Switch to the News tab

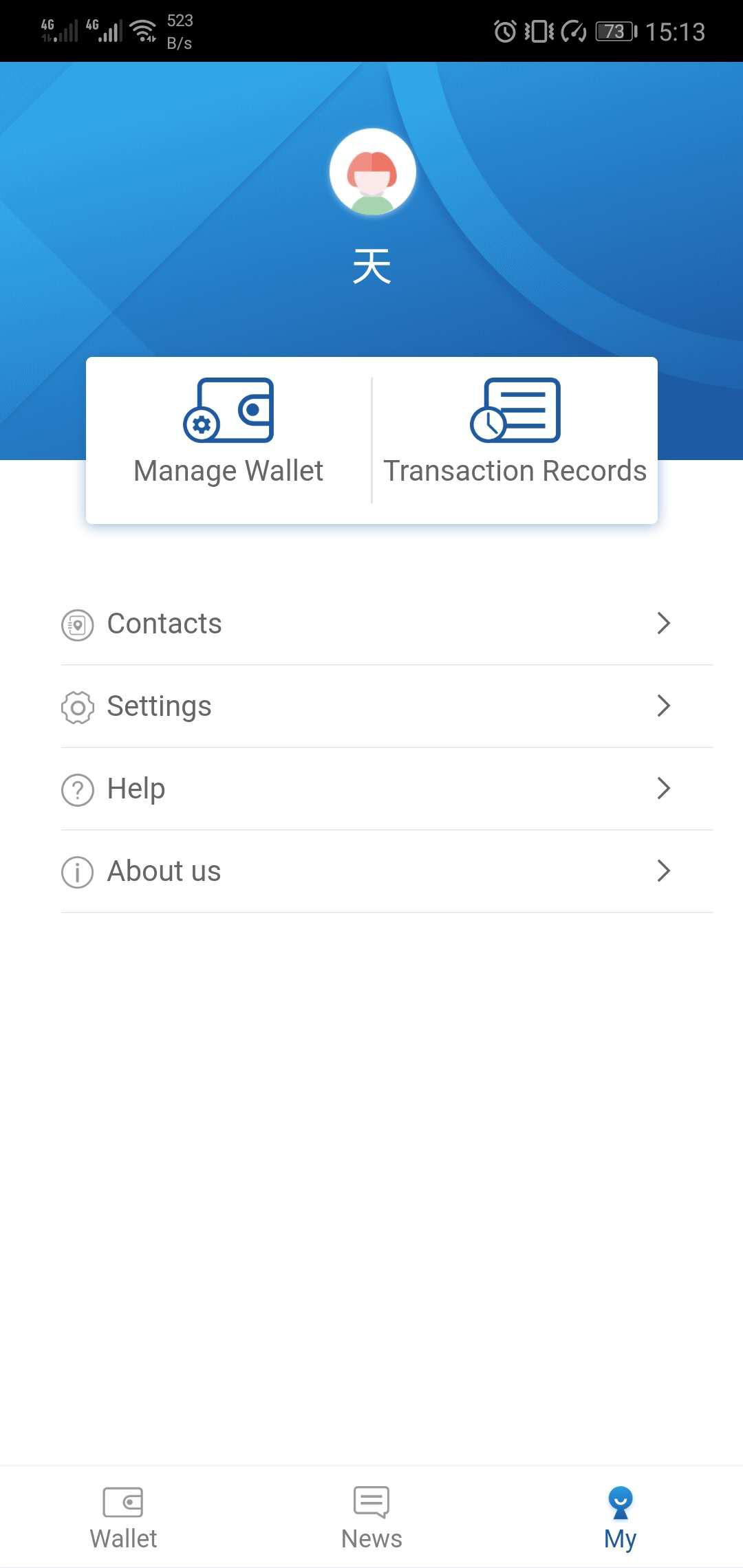(x=371, y=1518)
